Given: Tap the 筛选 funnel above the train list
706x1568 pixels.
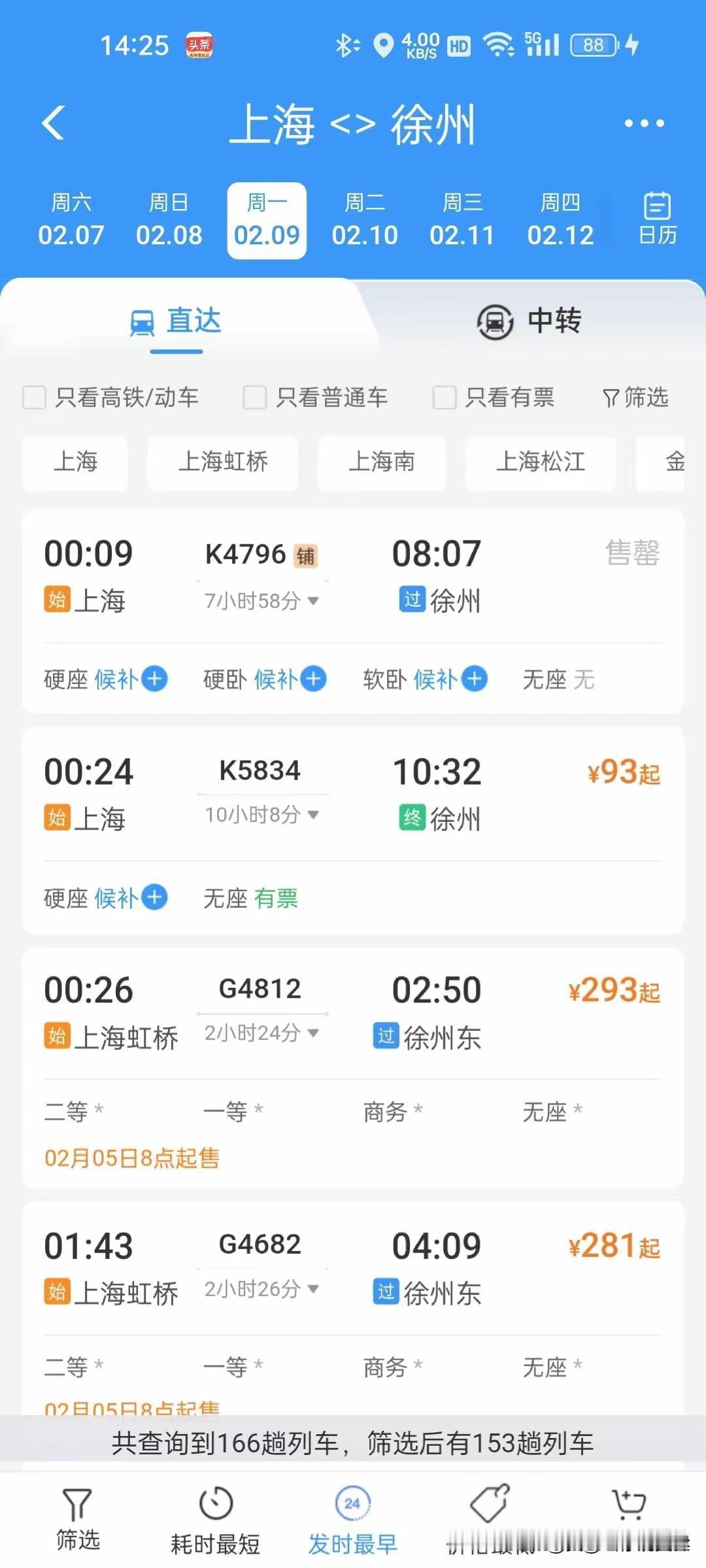Looking at the screenshot, I should [x=635, y=397].
